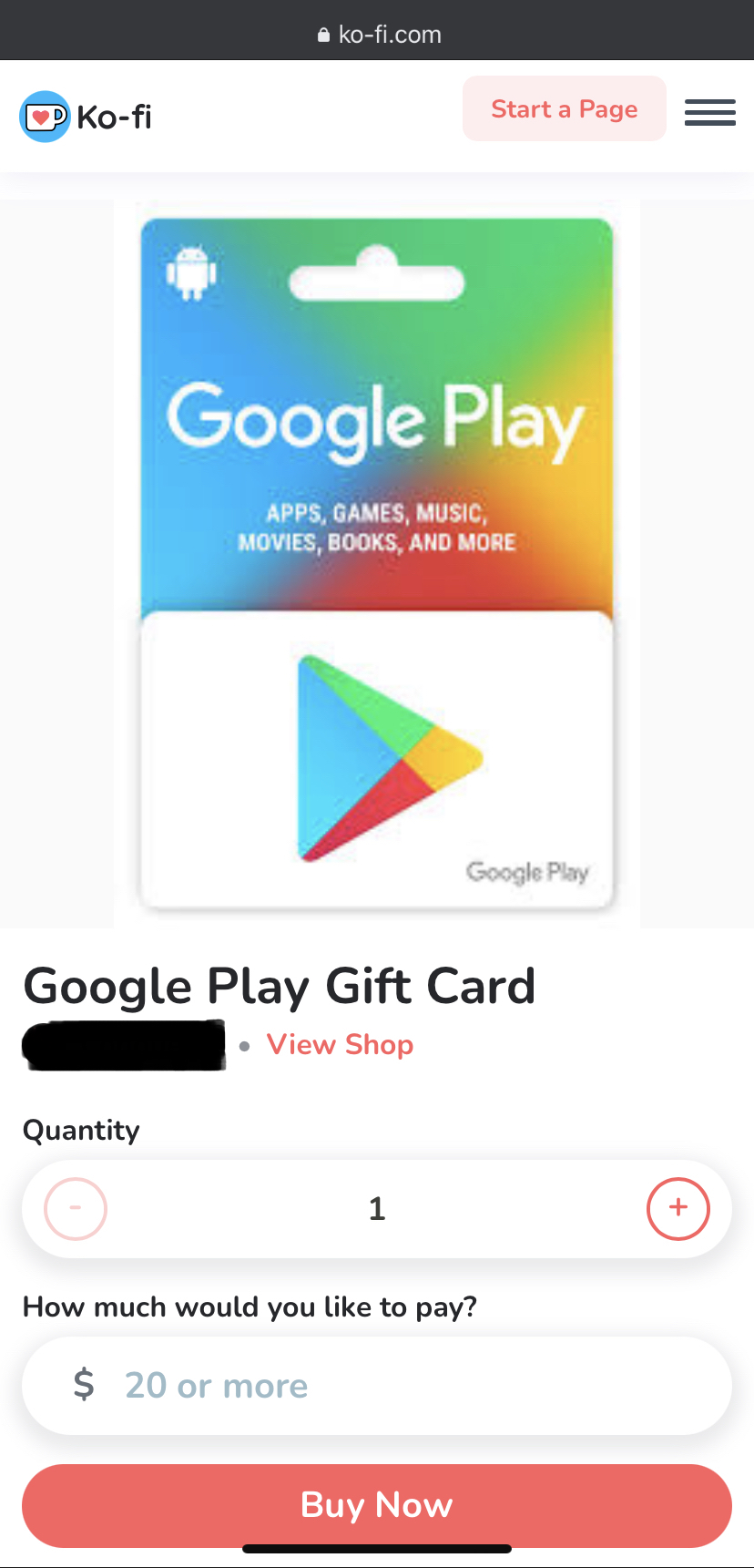Decrease quantity with the minus button
754x1568 pixels.
coord(76,1208)
